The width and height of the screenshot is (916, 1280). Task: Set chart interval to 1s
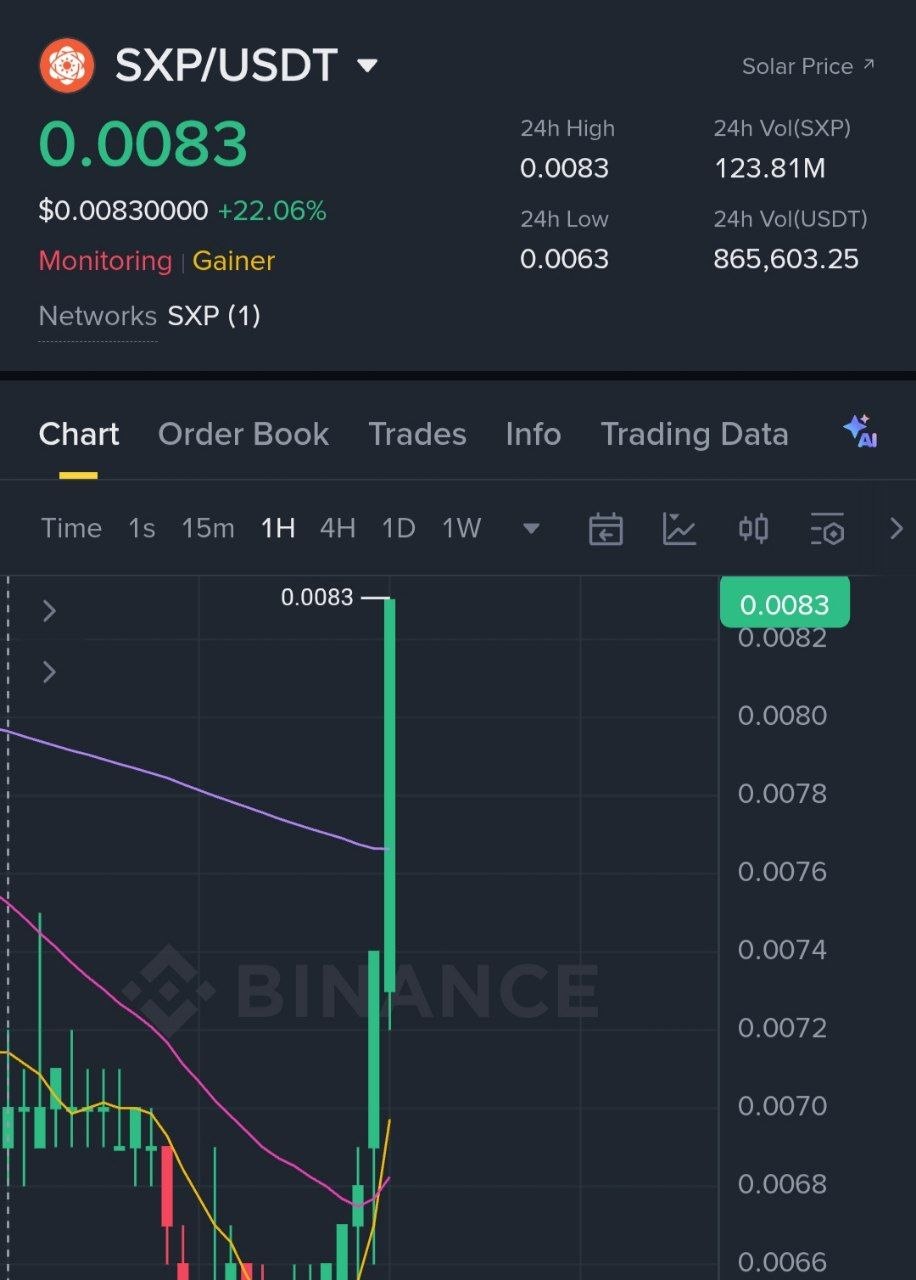point(142,528)
